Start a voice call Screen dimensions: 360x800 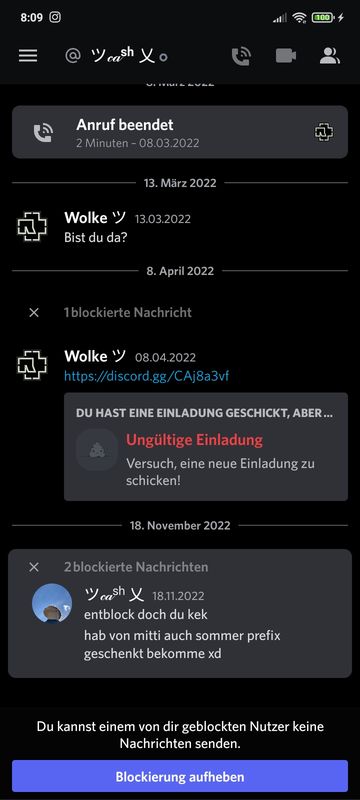coord(241,56)
